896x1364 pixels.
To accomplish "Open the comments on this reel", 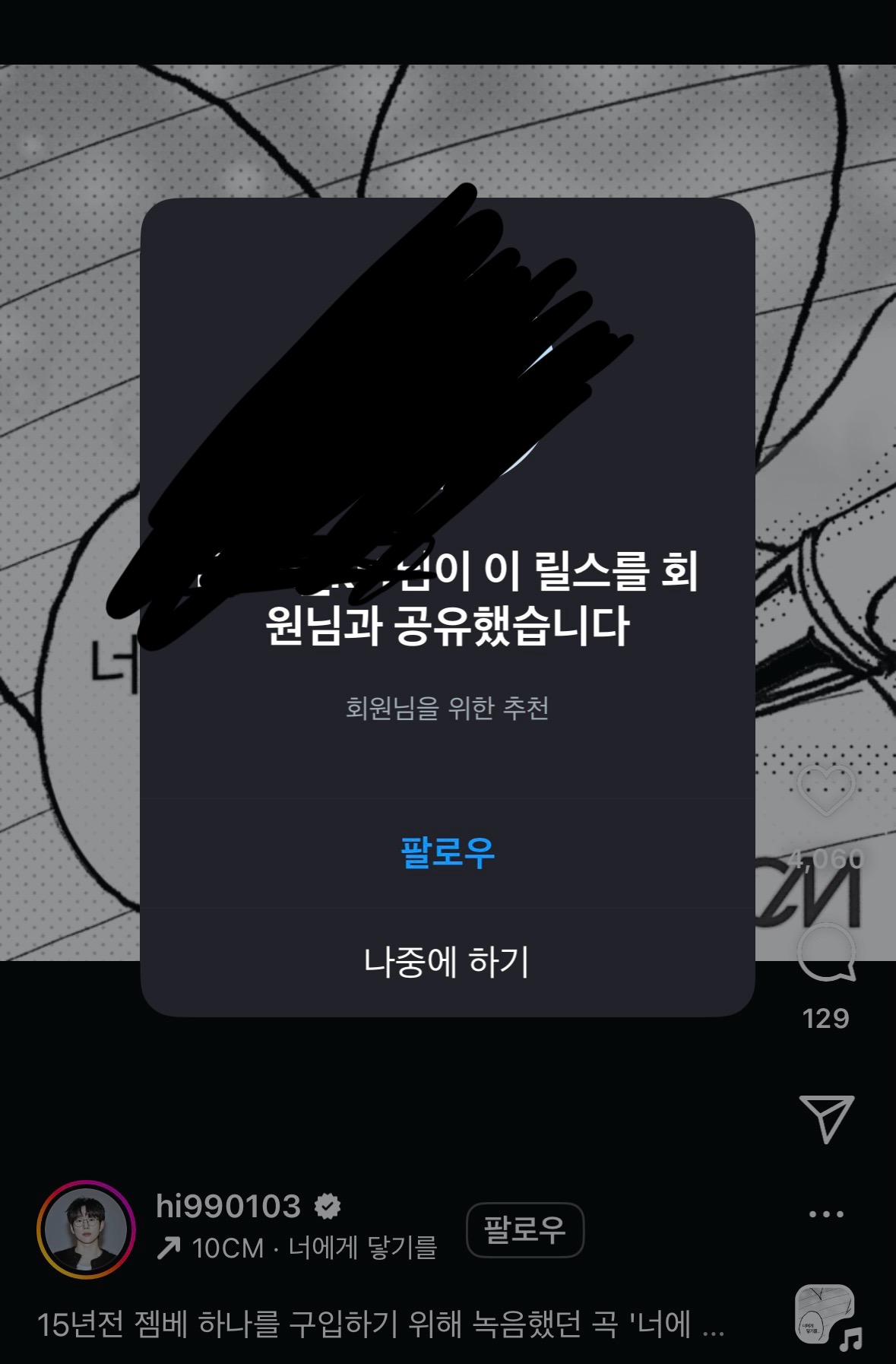I will point(826,953).
